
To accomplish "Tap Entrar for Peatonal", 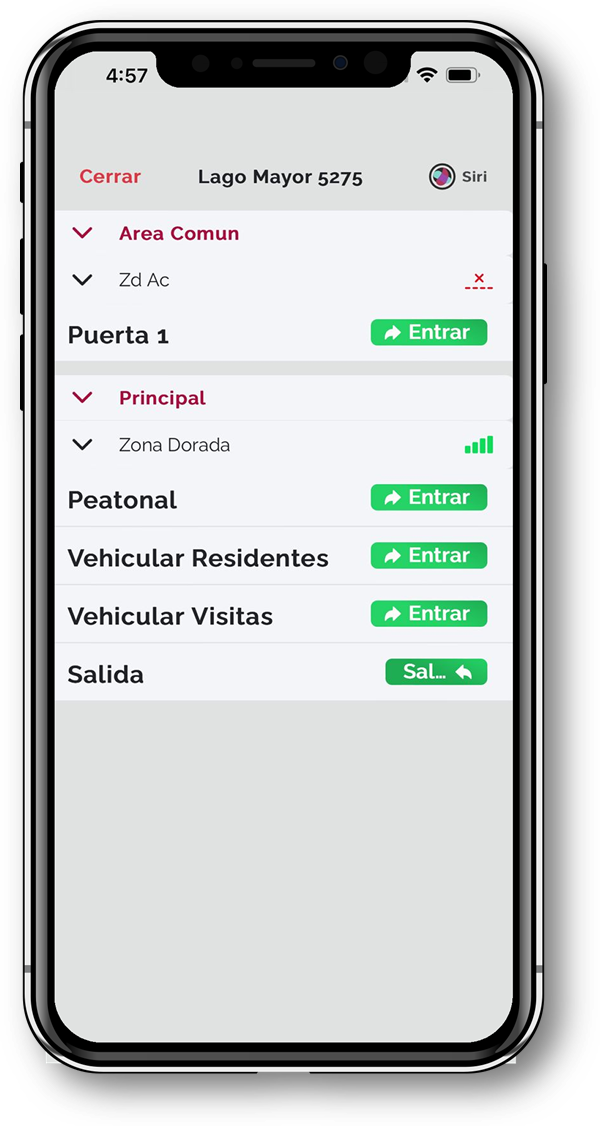I will pyautogui.click(x=428, y=498).
